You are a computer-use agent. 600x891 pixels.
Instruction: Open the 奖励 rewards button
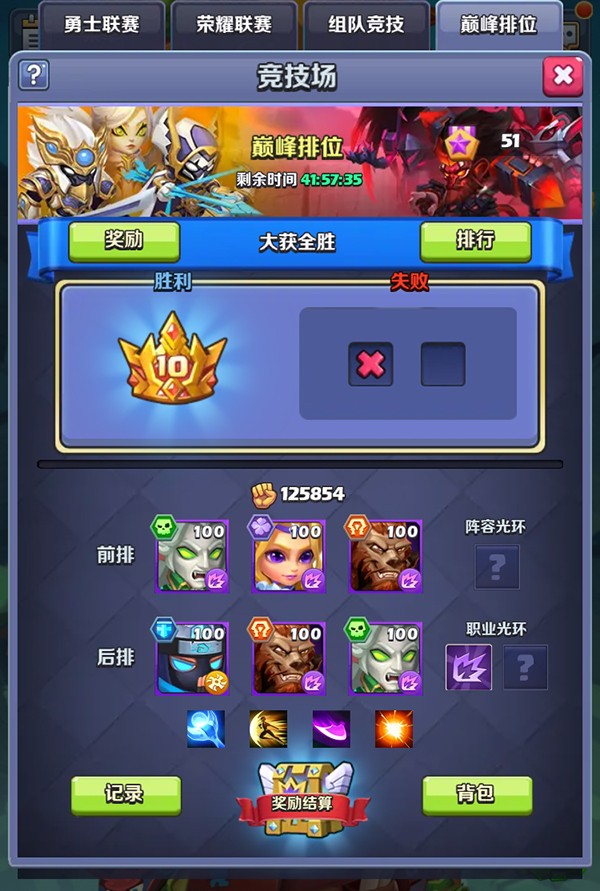coord(124,242)
